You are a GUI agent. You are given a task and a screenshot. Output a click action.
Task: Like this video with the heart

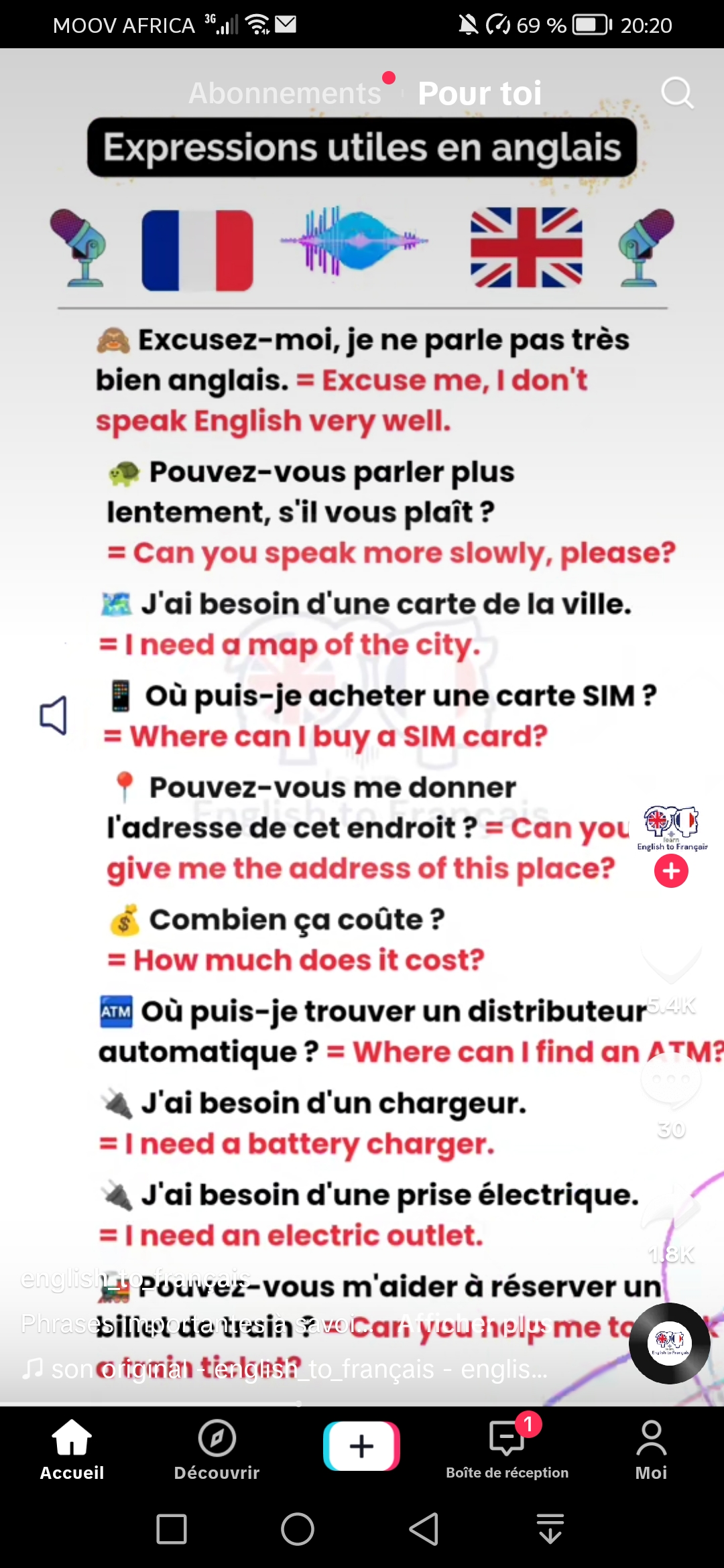[671, 960]
